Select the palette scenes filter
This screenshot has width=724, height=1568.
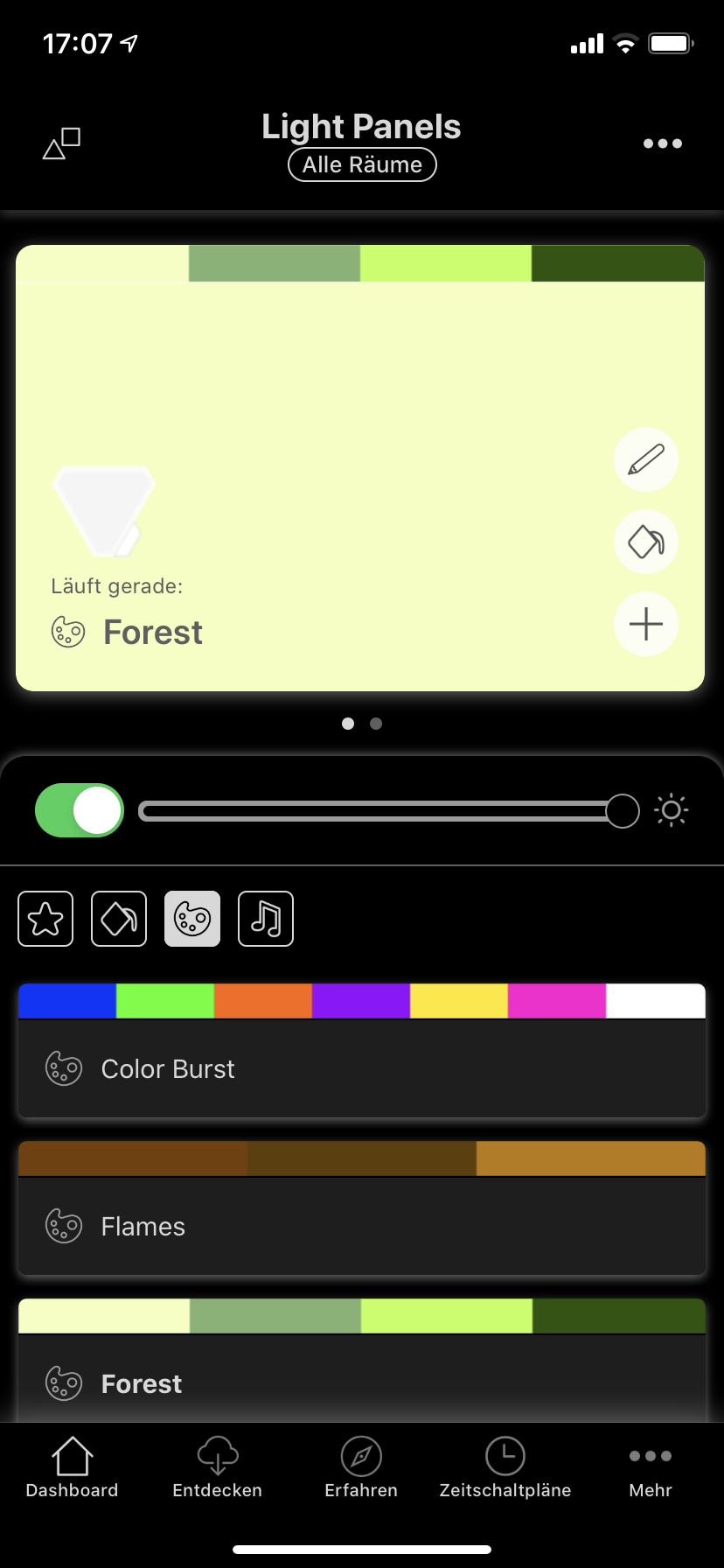pyautogui.click(x=192, y=919)
